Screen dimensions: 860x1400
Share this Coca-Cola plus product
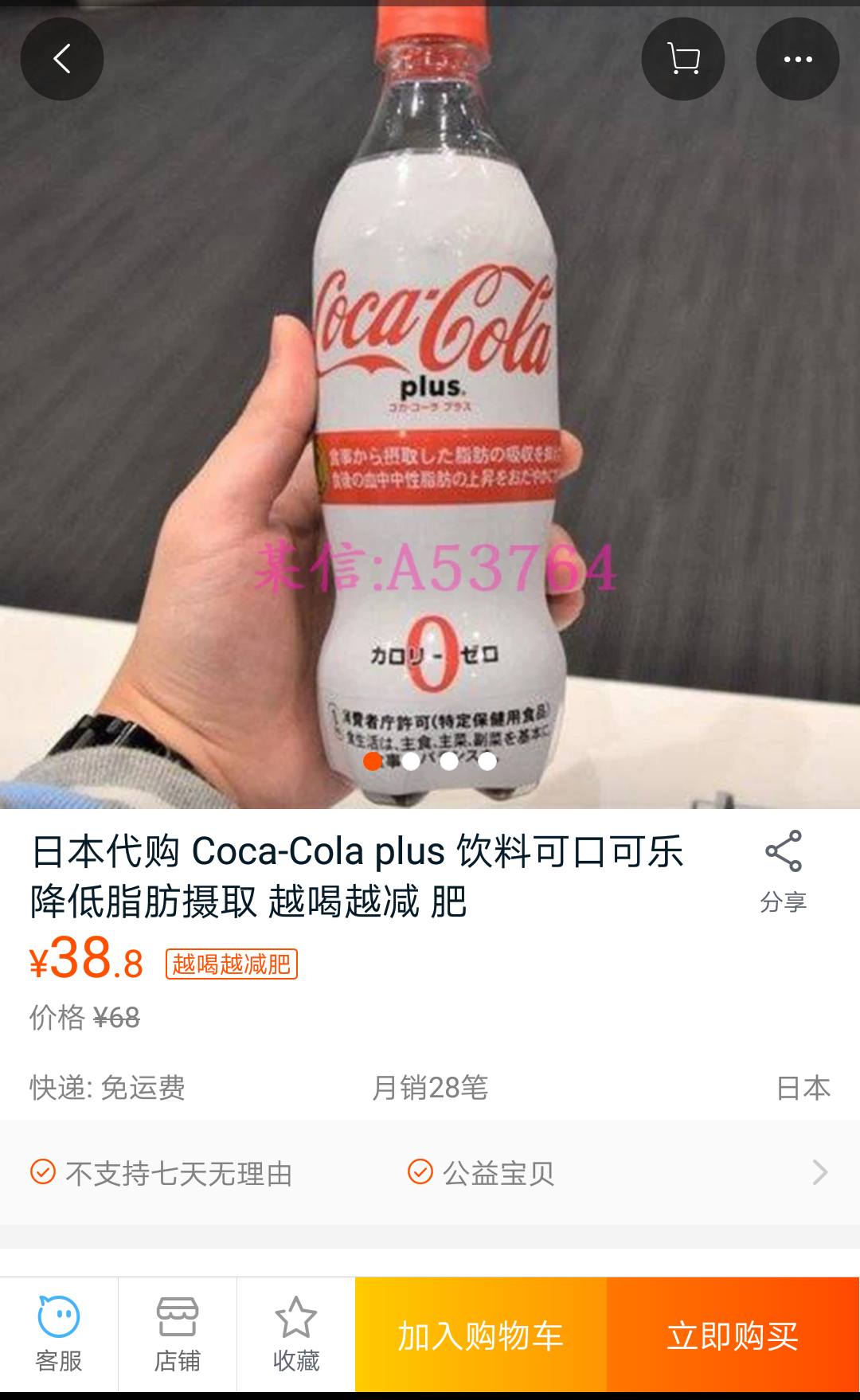783,871
